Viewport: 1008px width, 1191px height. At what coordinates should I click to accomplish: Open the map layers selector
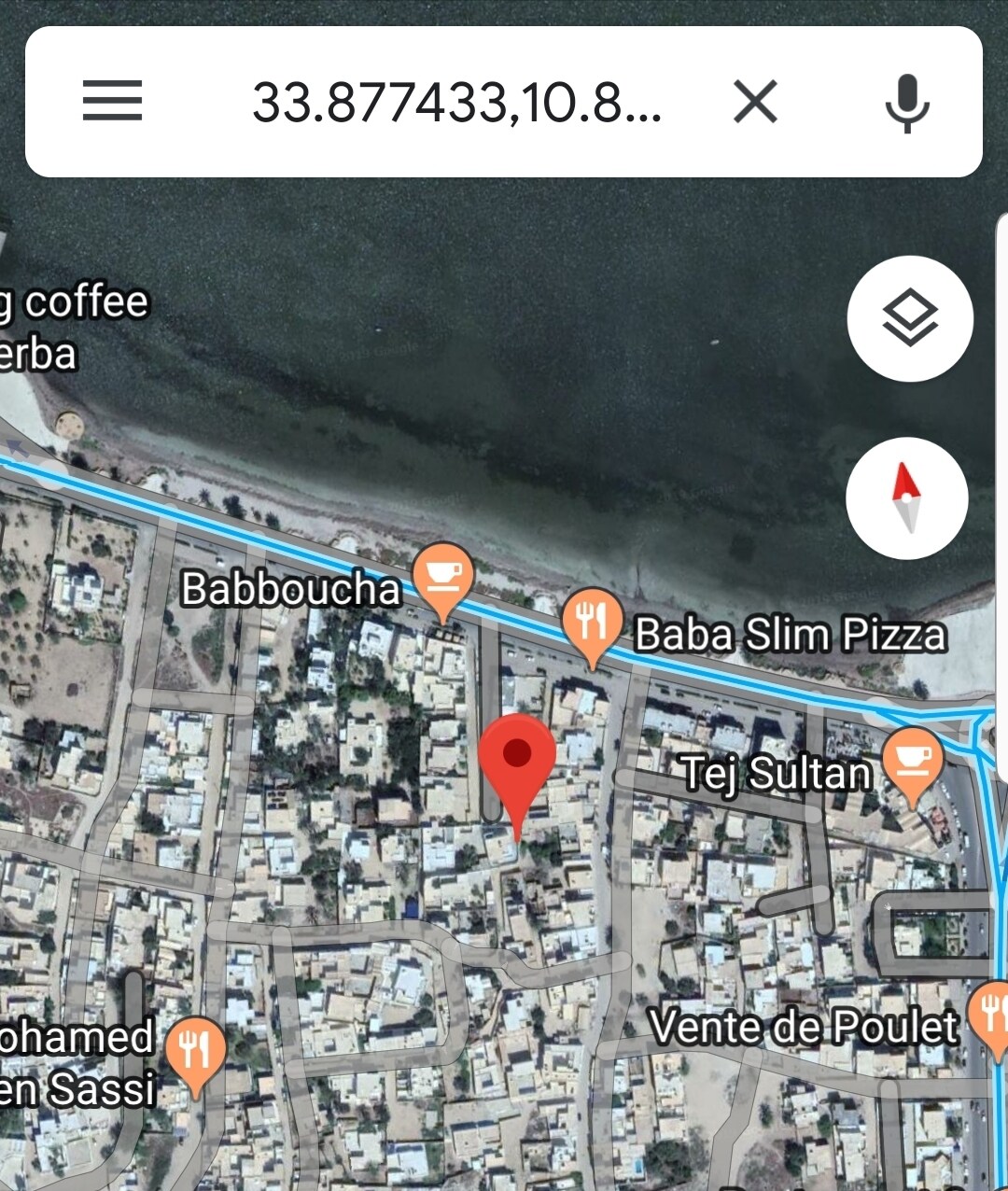[x=910, y=318]
